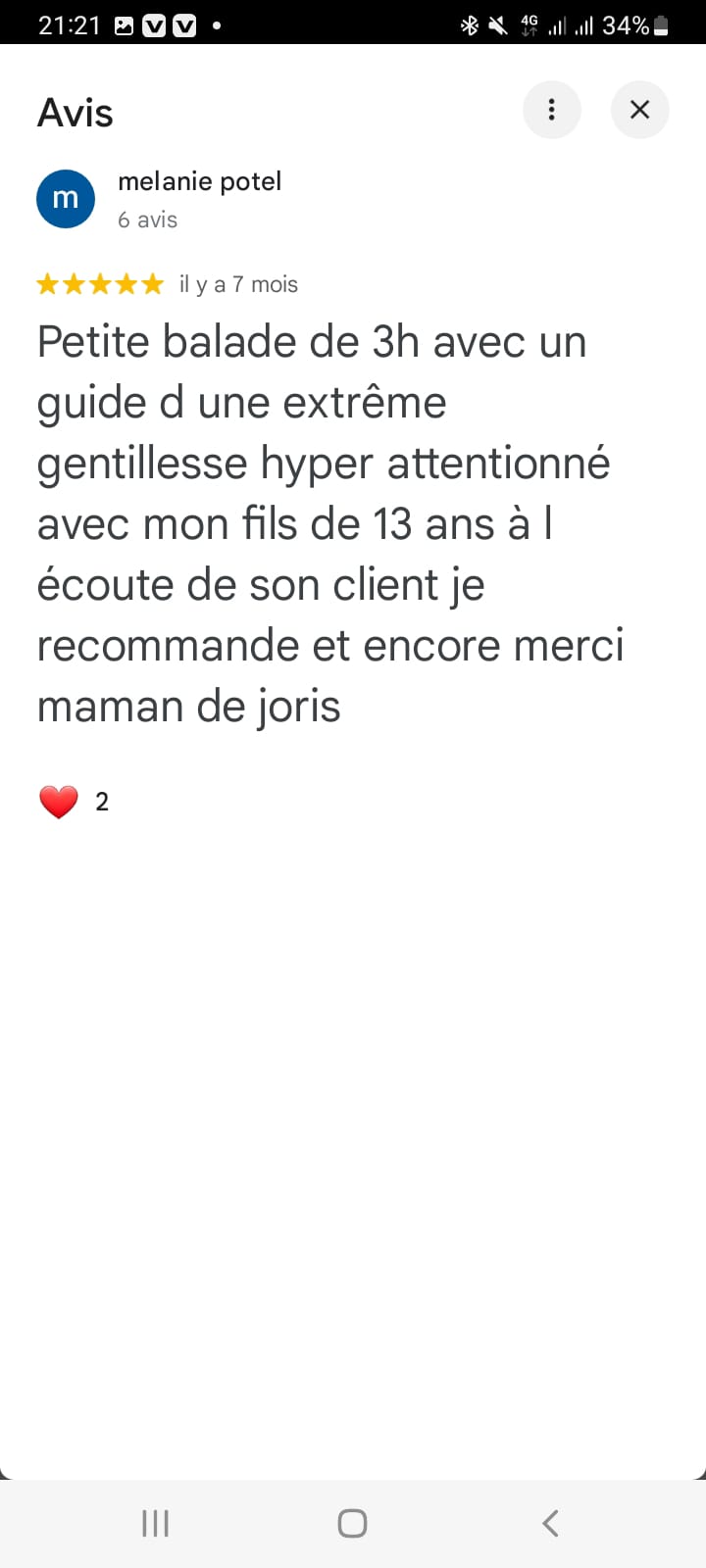
Task: Open the three-dot overflow menu
Action: click(x=552, y=110)
